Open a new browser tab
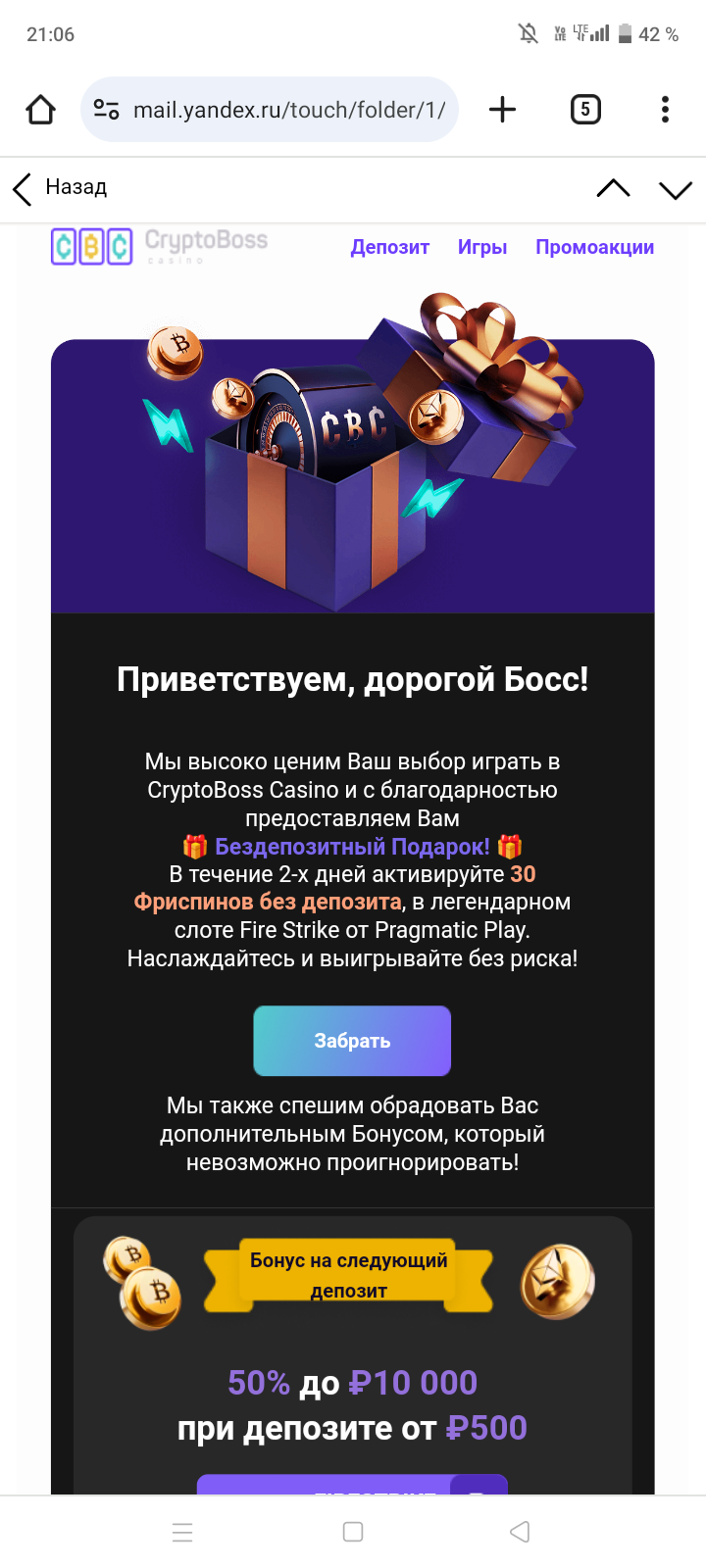This screenshot has width=706, height=1568. pyautogui.click(x=502, y=110)
